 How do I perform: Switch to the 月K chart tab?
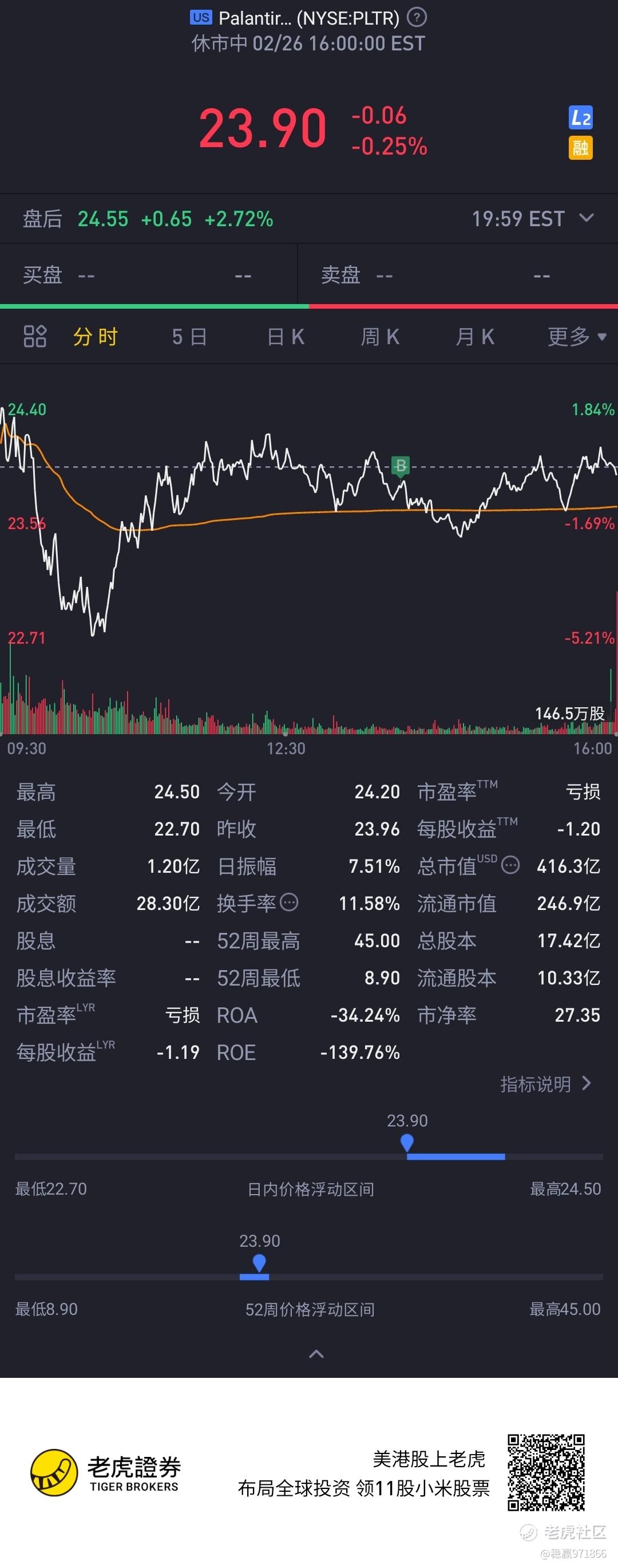pos(475,337)
